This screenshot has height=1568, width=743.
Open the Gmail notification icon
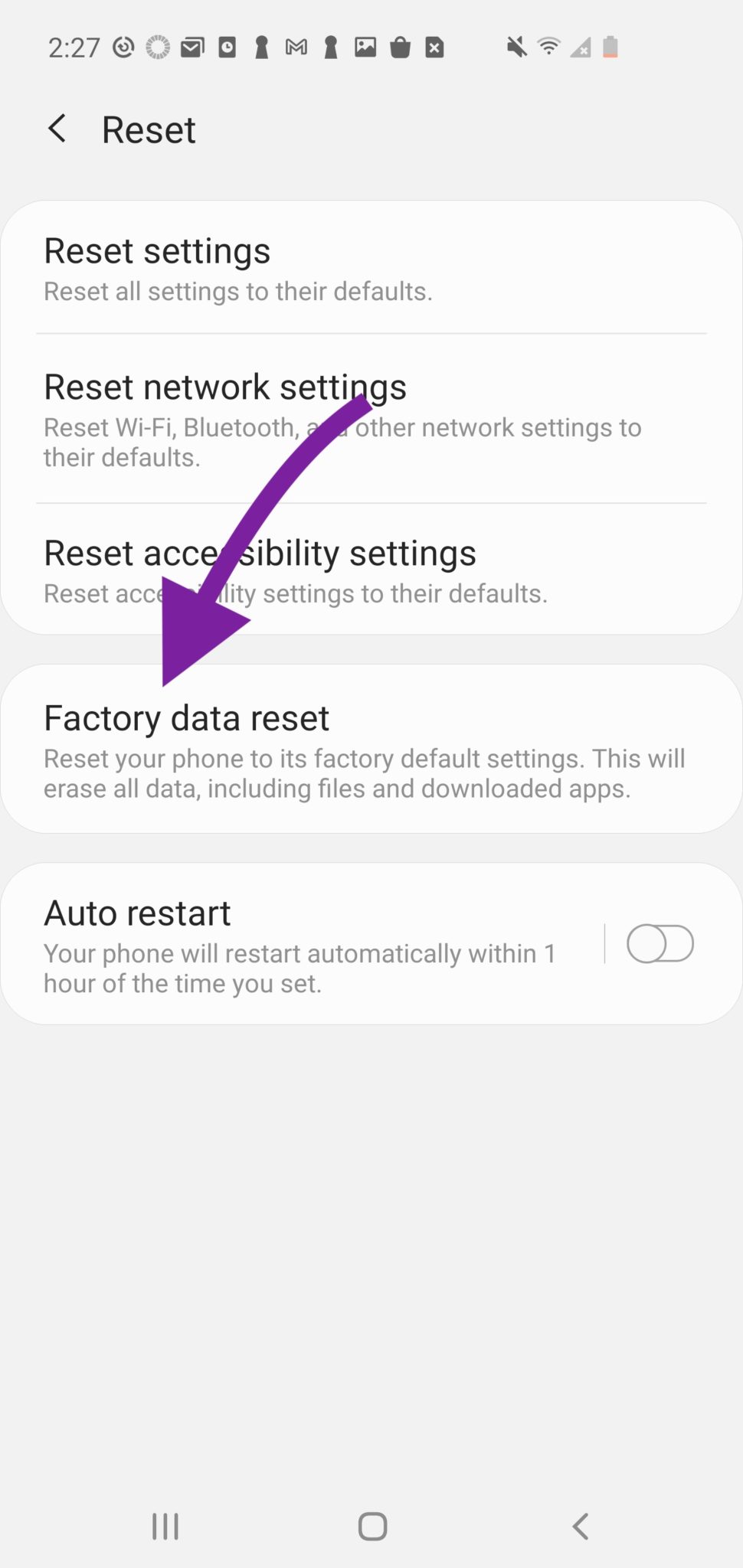(x=295, y=47)
